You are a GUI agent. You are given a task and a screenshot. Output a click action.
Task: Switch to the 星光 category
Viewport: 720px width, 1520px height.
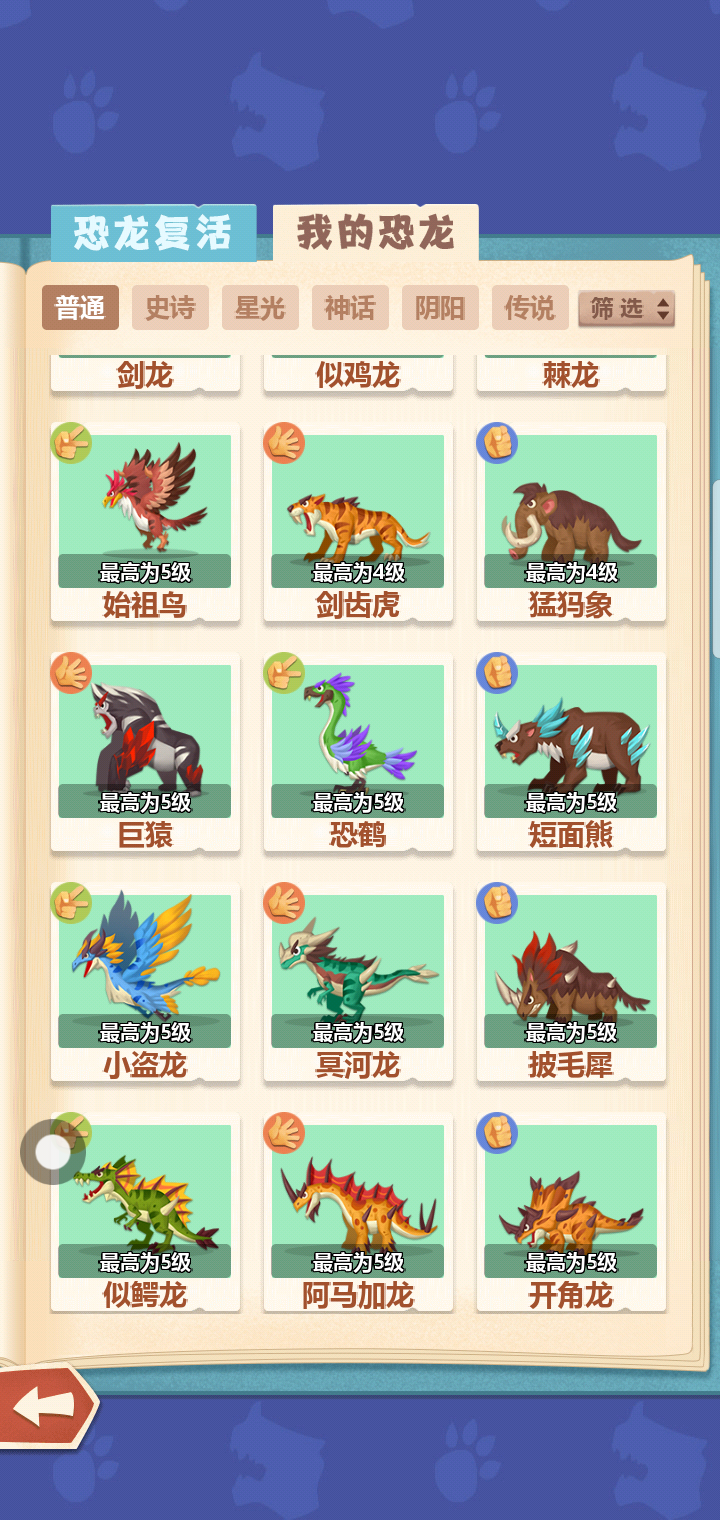(260, 308)
